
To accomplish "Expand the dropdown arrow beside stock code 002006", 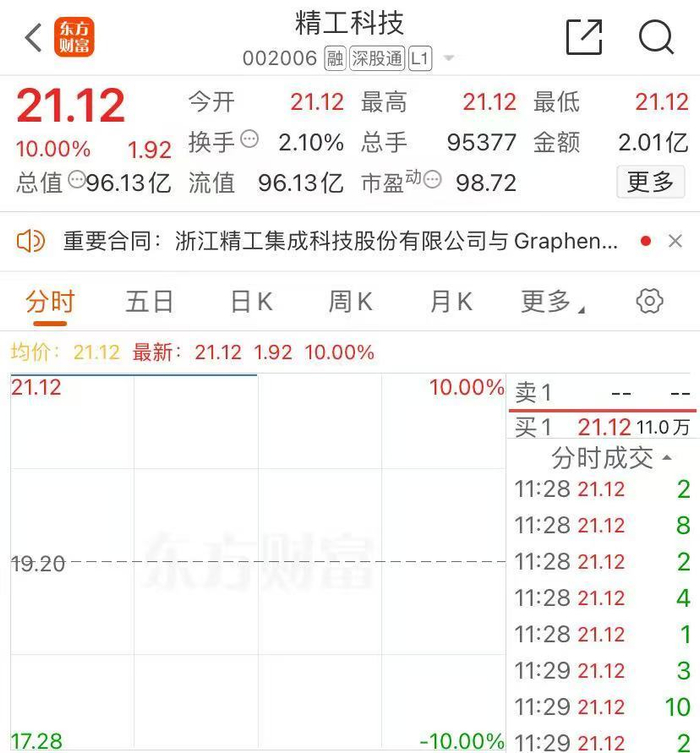I will (449, 58).
